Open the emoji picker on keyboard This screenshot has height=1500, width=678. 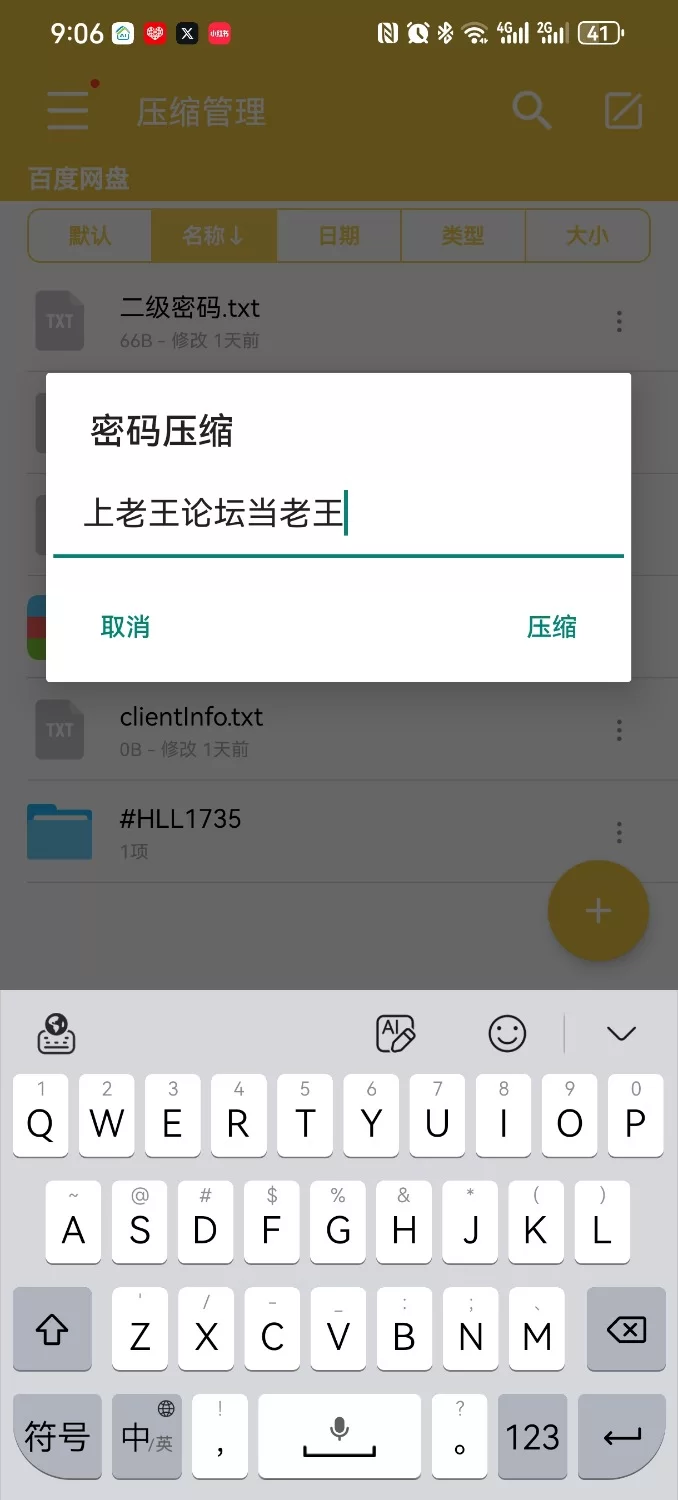point(507,1033)
